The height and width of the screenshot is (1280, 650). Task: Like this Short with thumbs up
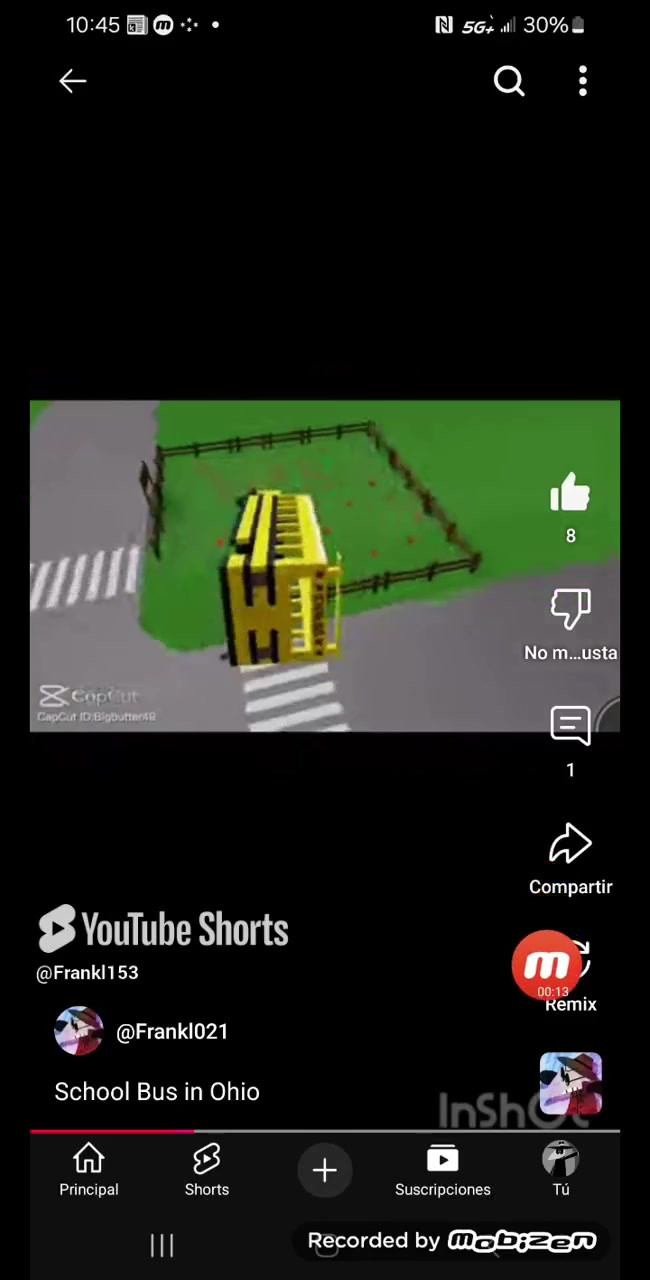pos(570,493)
